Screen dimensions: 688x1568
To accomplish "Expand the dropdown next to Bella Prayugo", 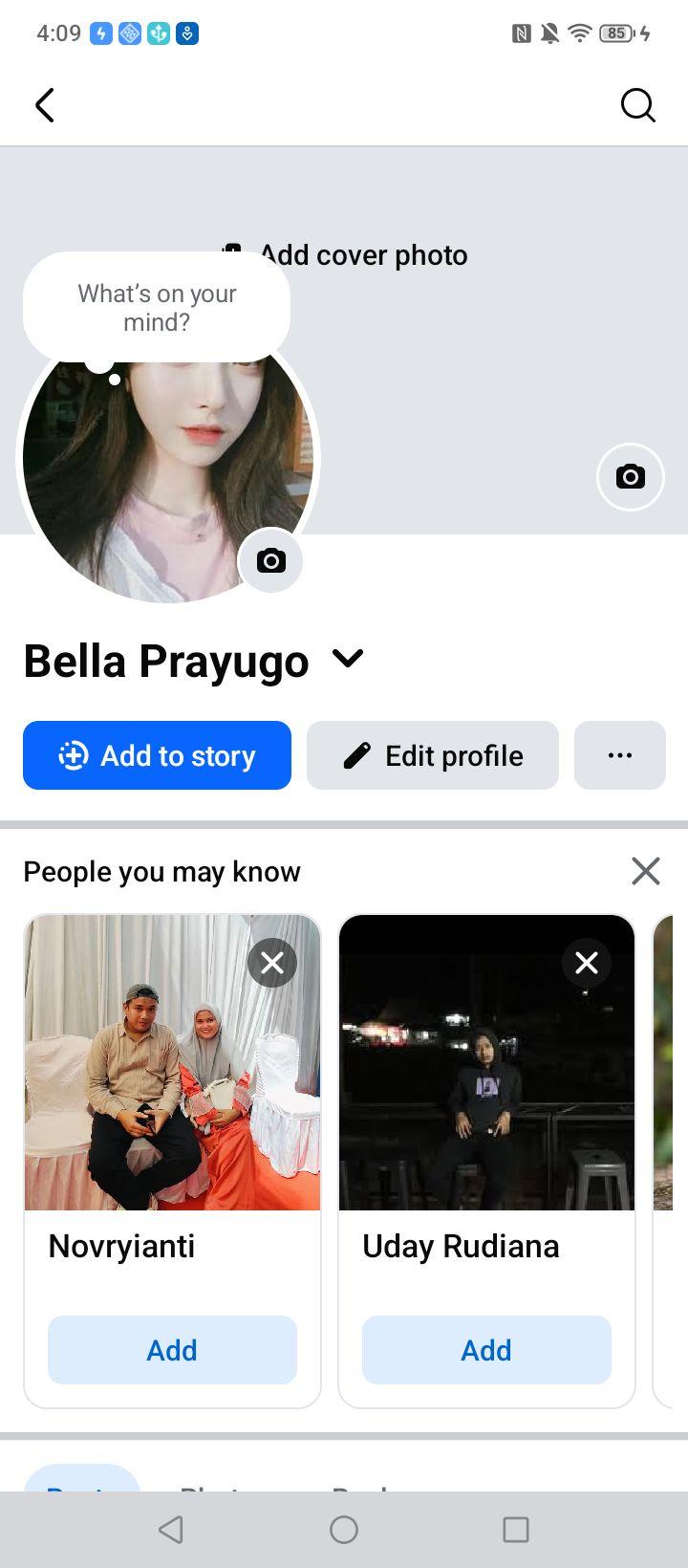I will [348, 659].
